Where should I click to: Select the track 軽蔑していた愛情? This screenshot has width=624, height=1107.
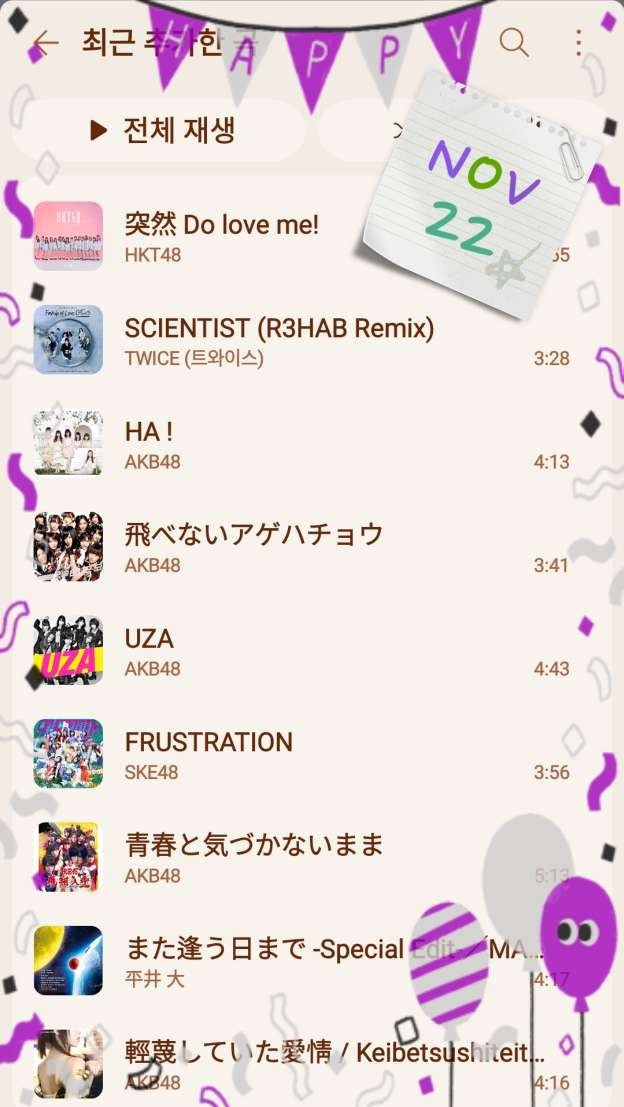point(300,1064)
